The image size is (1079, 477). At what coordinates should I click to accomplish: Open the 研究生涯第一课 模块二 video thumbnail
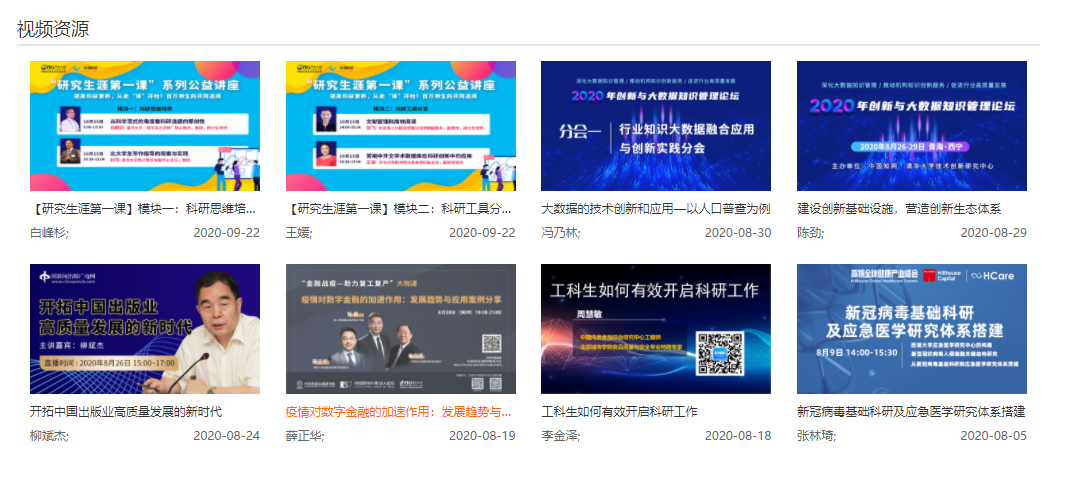(x=400, y=126)
